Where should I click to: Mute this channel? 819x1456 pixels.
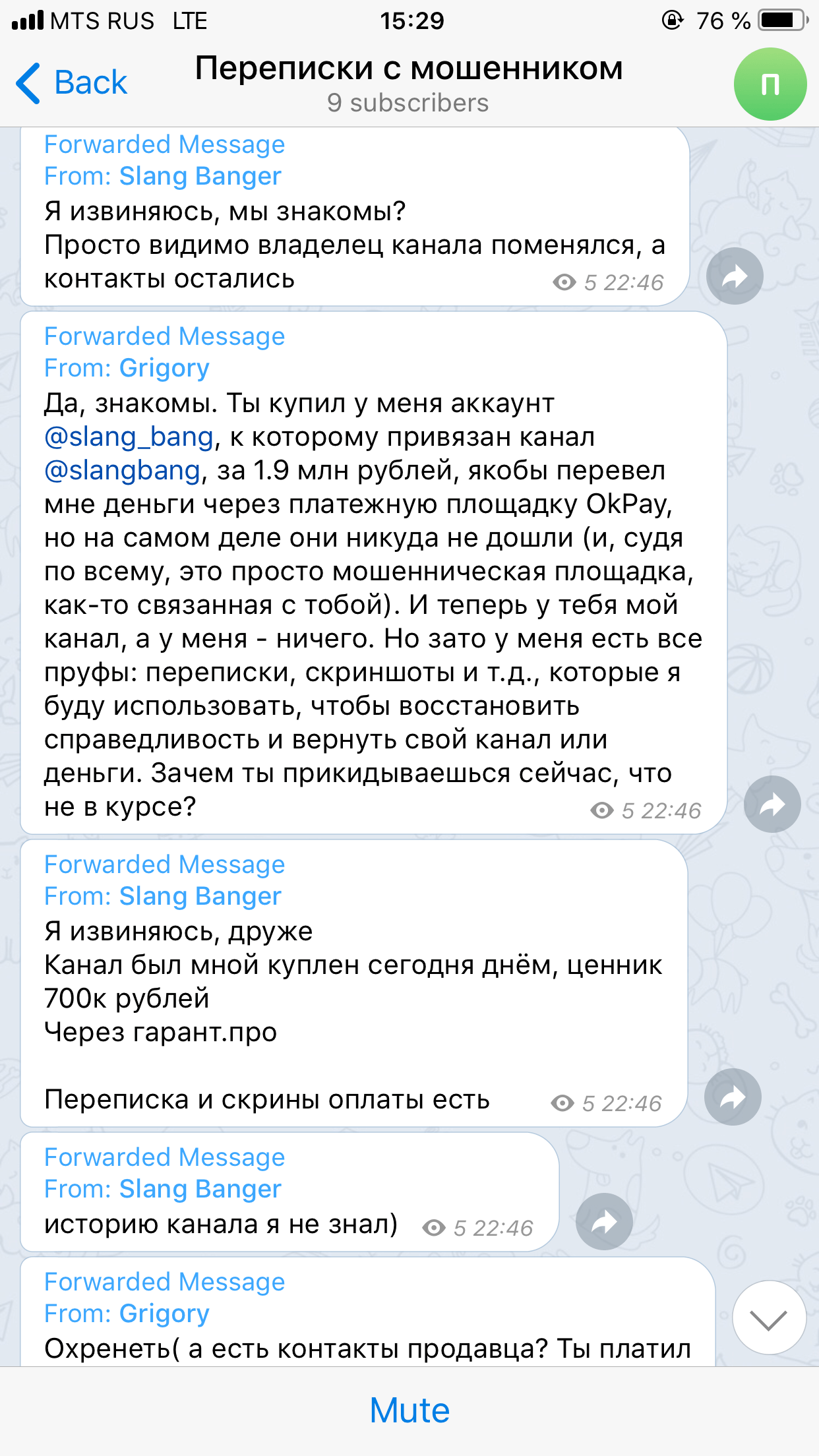coord(409,1410)
